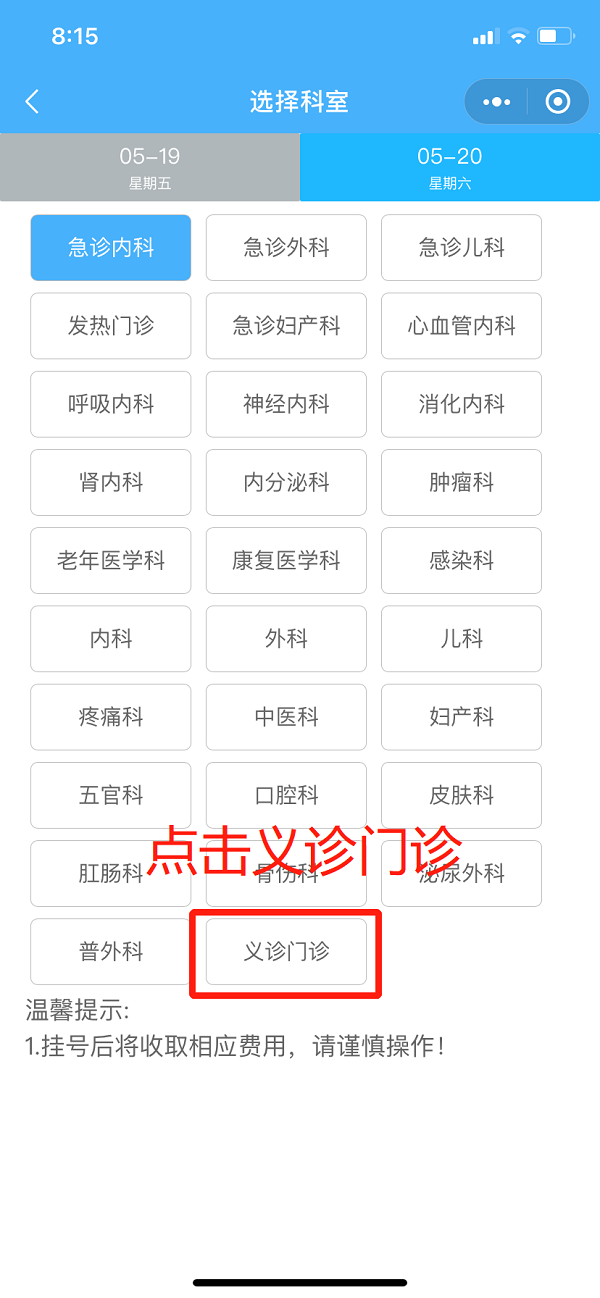
Task: Open the mini program overflow menu
Action: 496,102
